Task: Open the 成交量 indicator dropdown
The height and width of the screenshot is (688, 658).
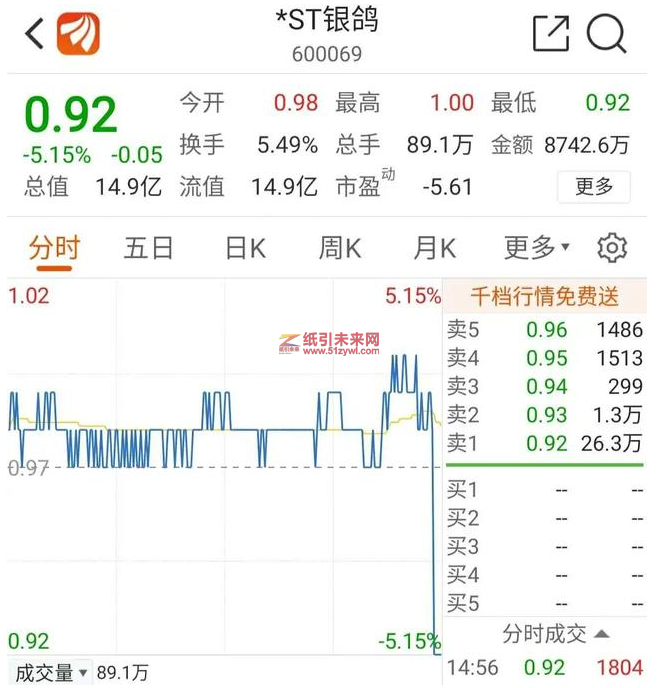Action: 52,673
